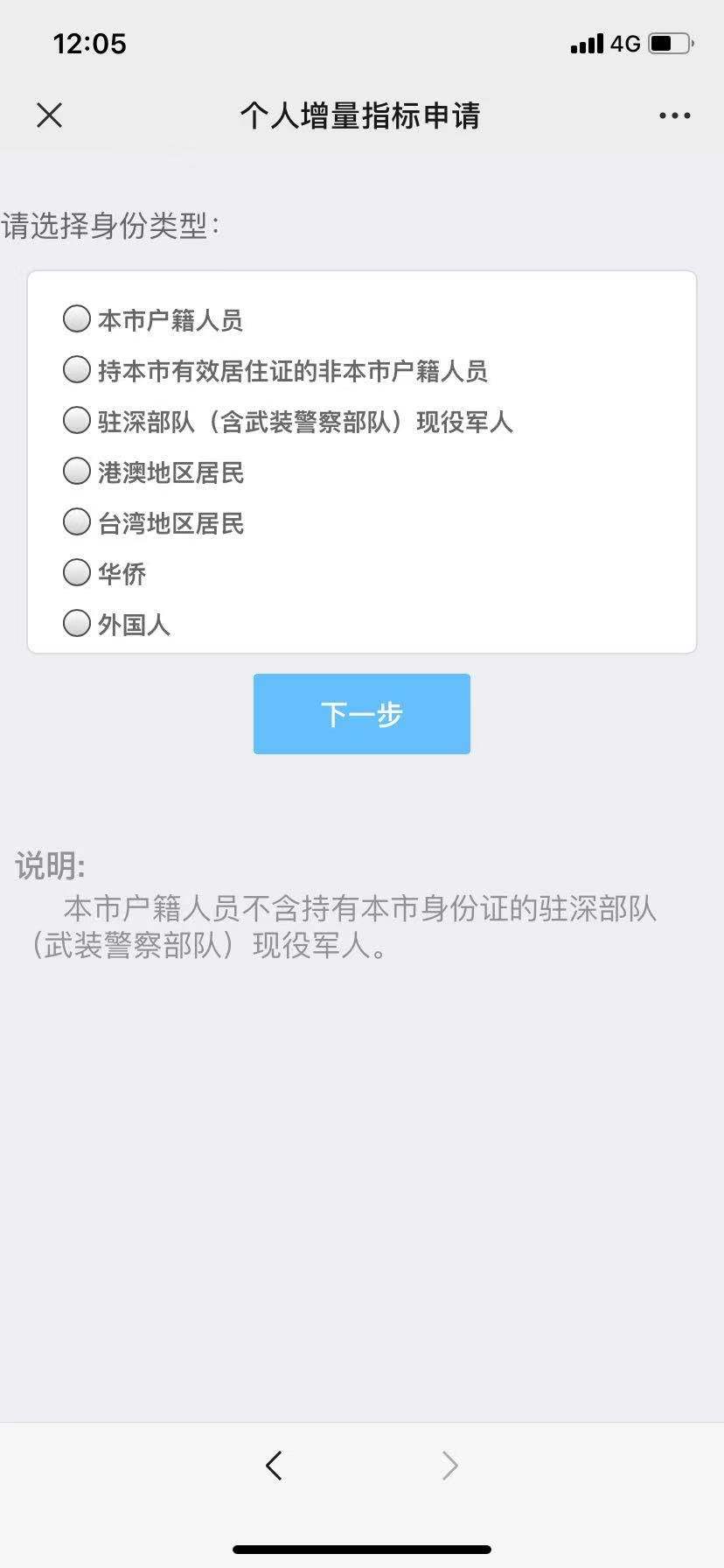The image size is (724, 1568).
Task: Tap the 4G network indicator
Action: (x=626, y=43)
